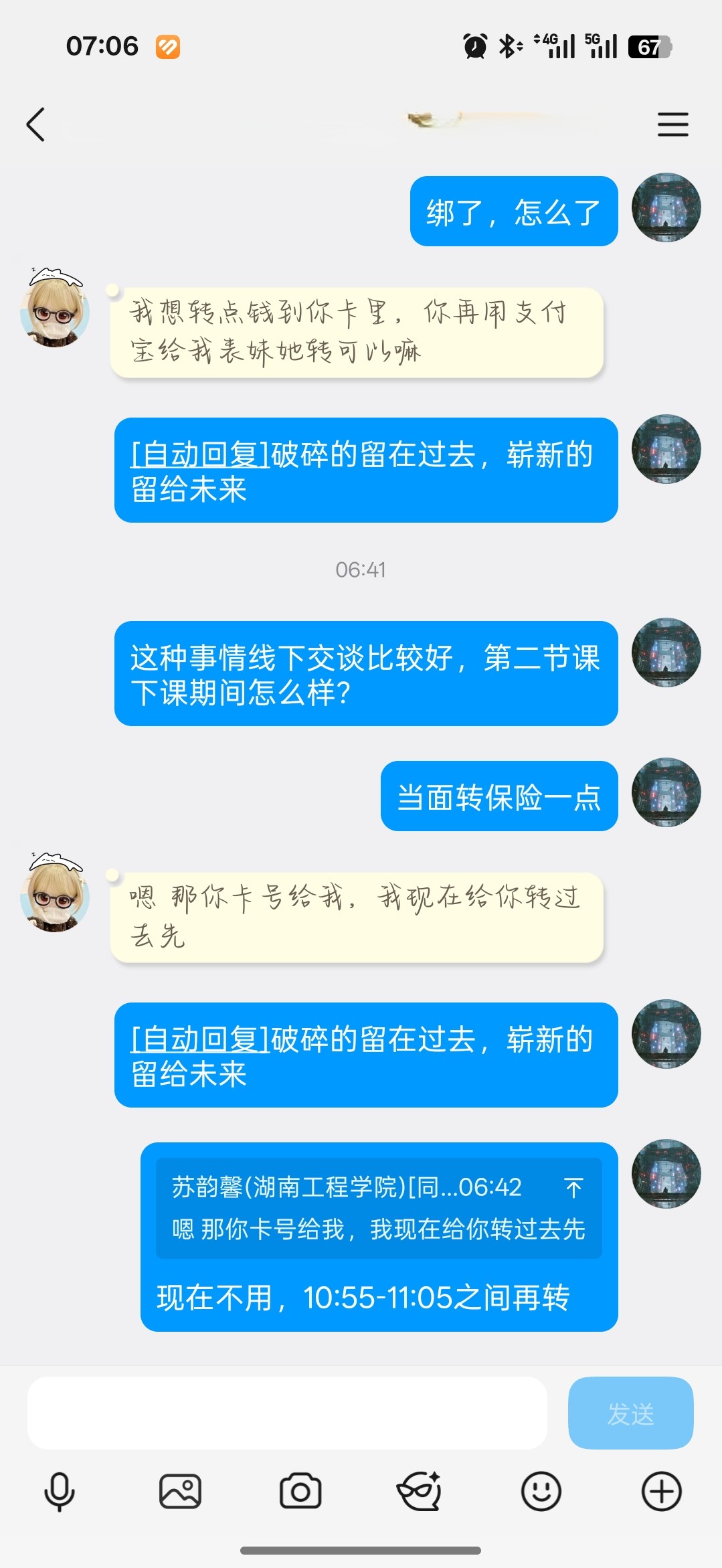Open the camera to take a photo
Image resolution: width=722 pixels, height=1568 pixels.
(x=300, y=1492)
